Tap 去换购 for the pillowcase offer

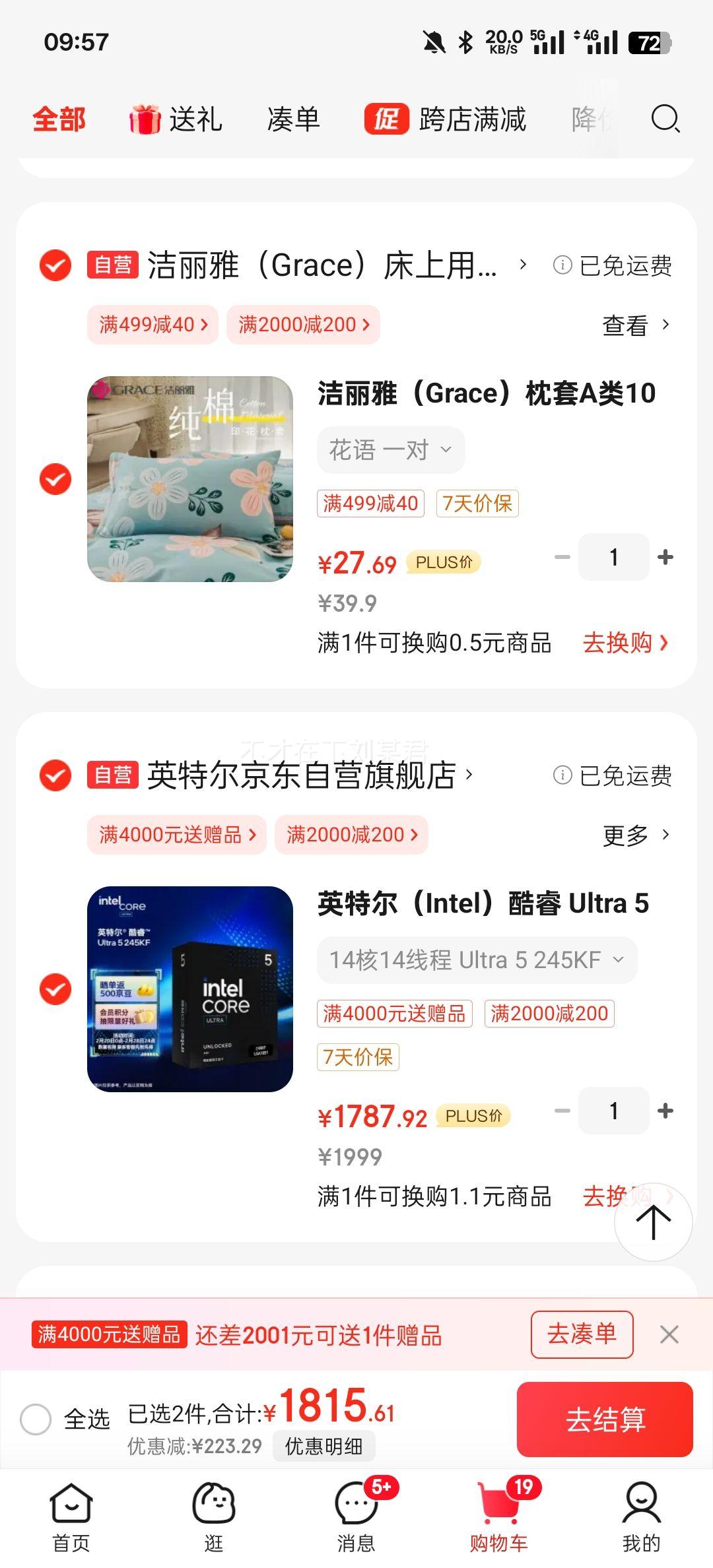coord(625,642)
